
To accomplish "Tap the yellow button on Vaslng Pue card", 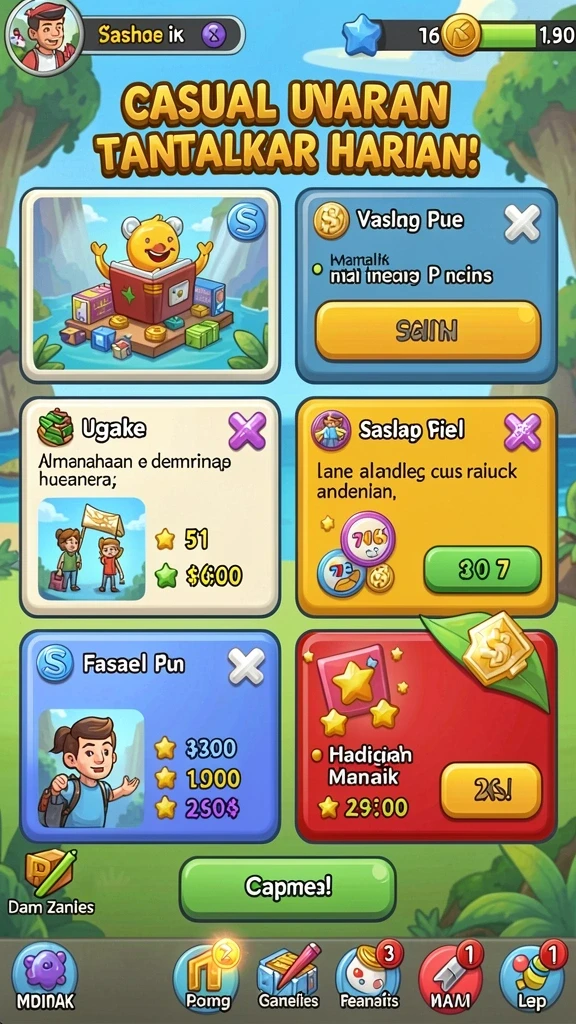I will coord(428,331).
